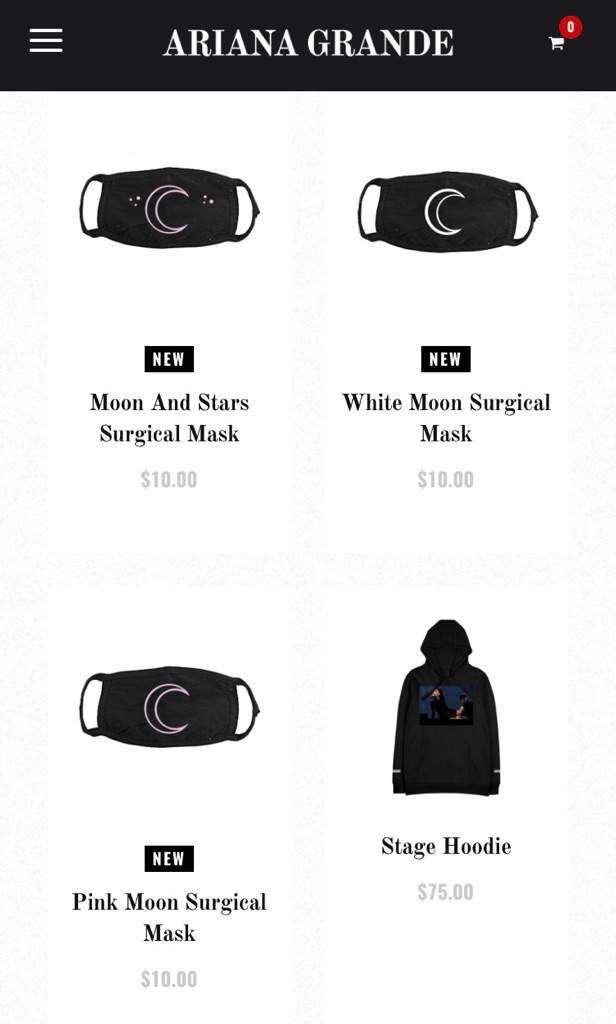Open Moon And Stars Surgical Mask product

[x=169, y=418]
